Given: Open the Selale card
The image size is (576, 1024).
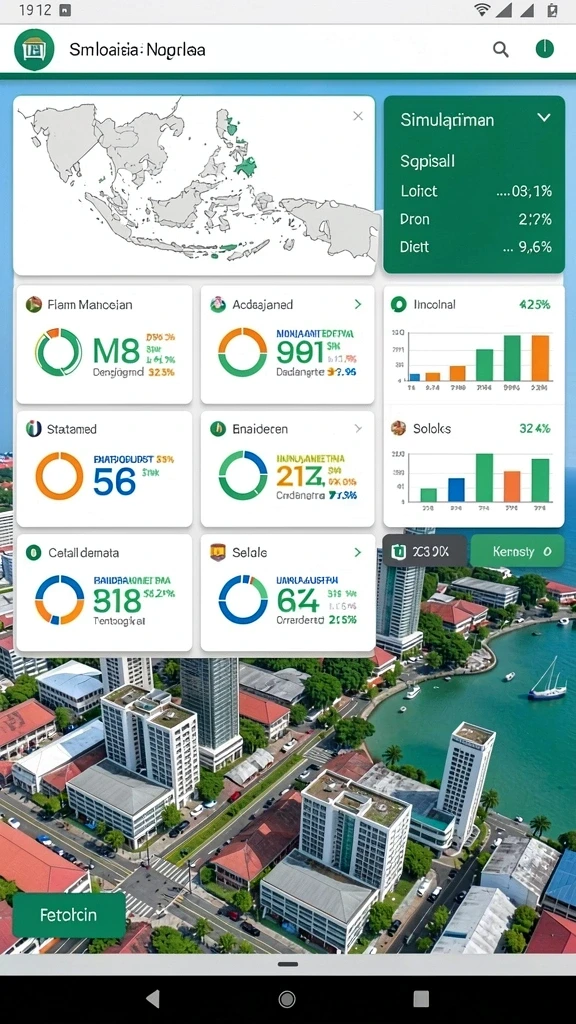Looking at the screenshot, I should point(288,592).
